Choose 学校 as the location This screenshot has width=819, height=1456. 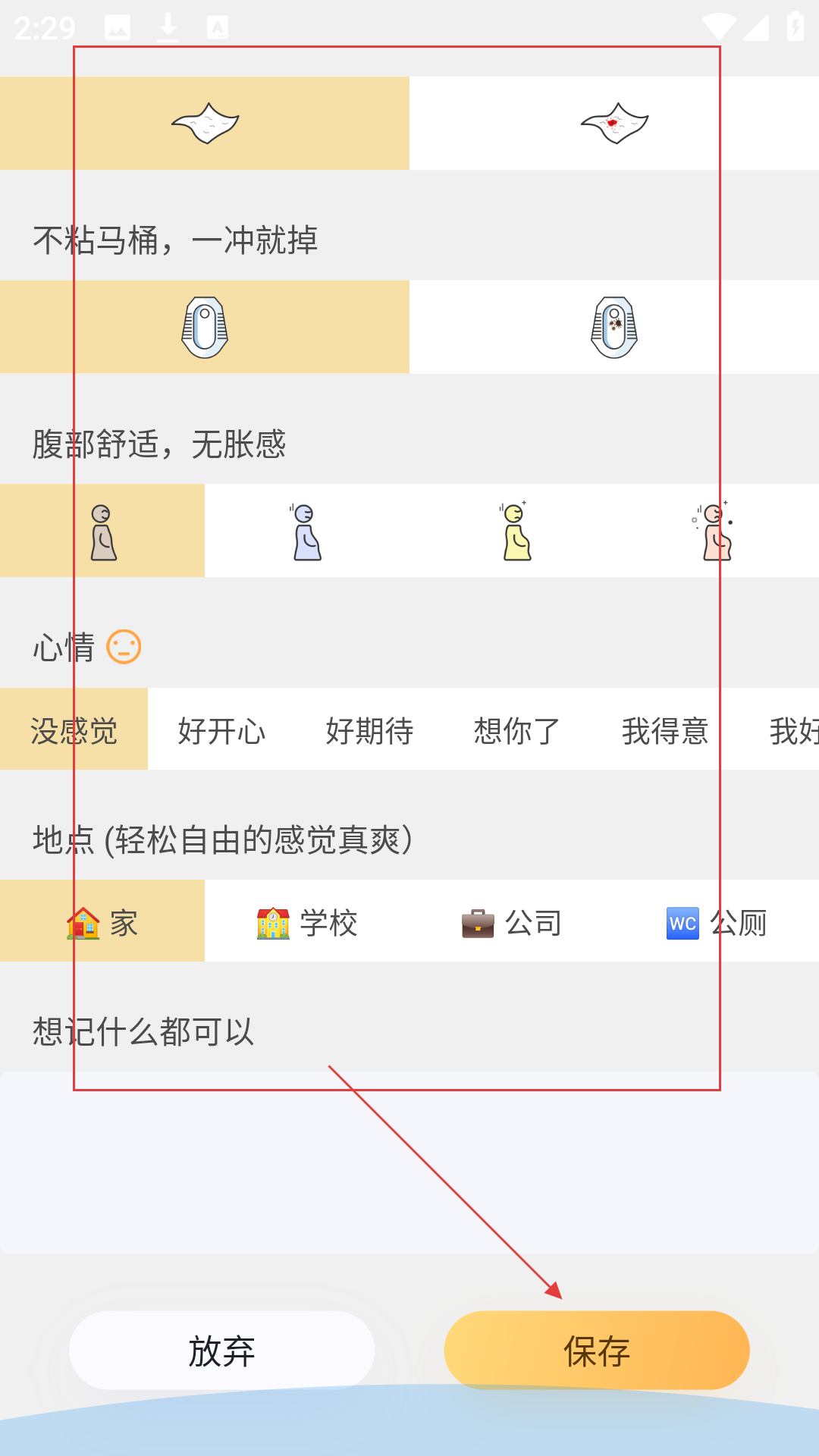[x=307, y=921]
